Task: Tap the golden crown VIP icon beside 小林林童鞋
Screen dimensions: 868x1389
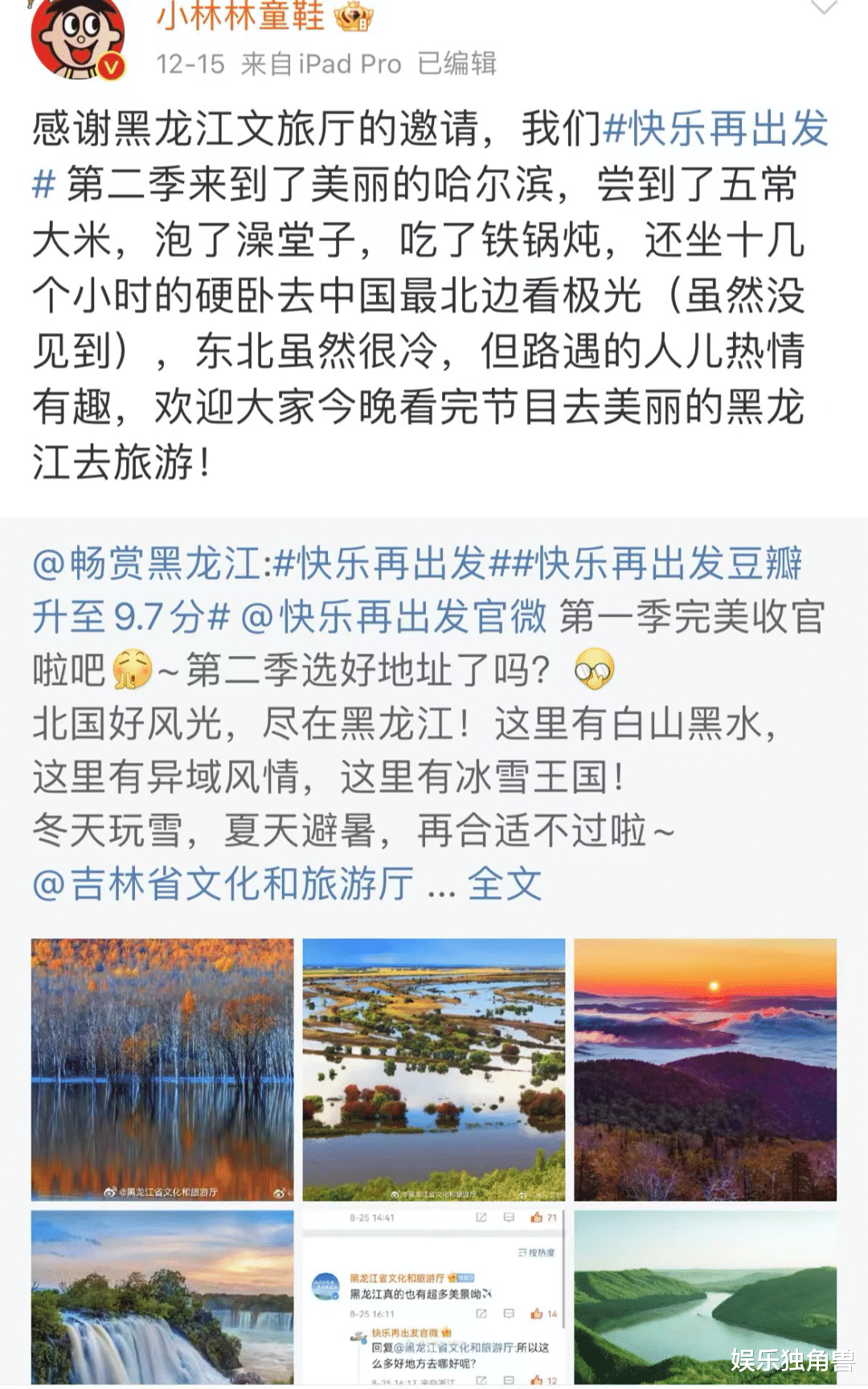Action: [x=354, y=18]
